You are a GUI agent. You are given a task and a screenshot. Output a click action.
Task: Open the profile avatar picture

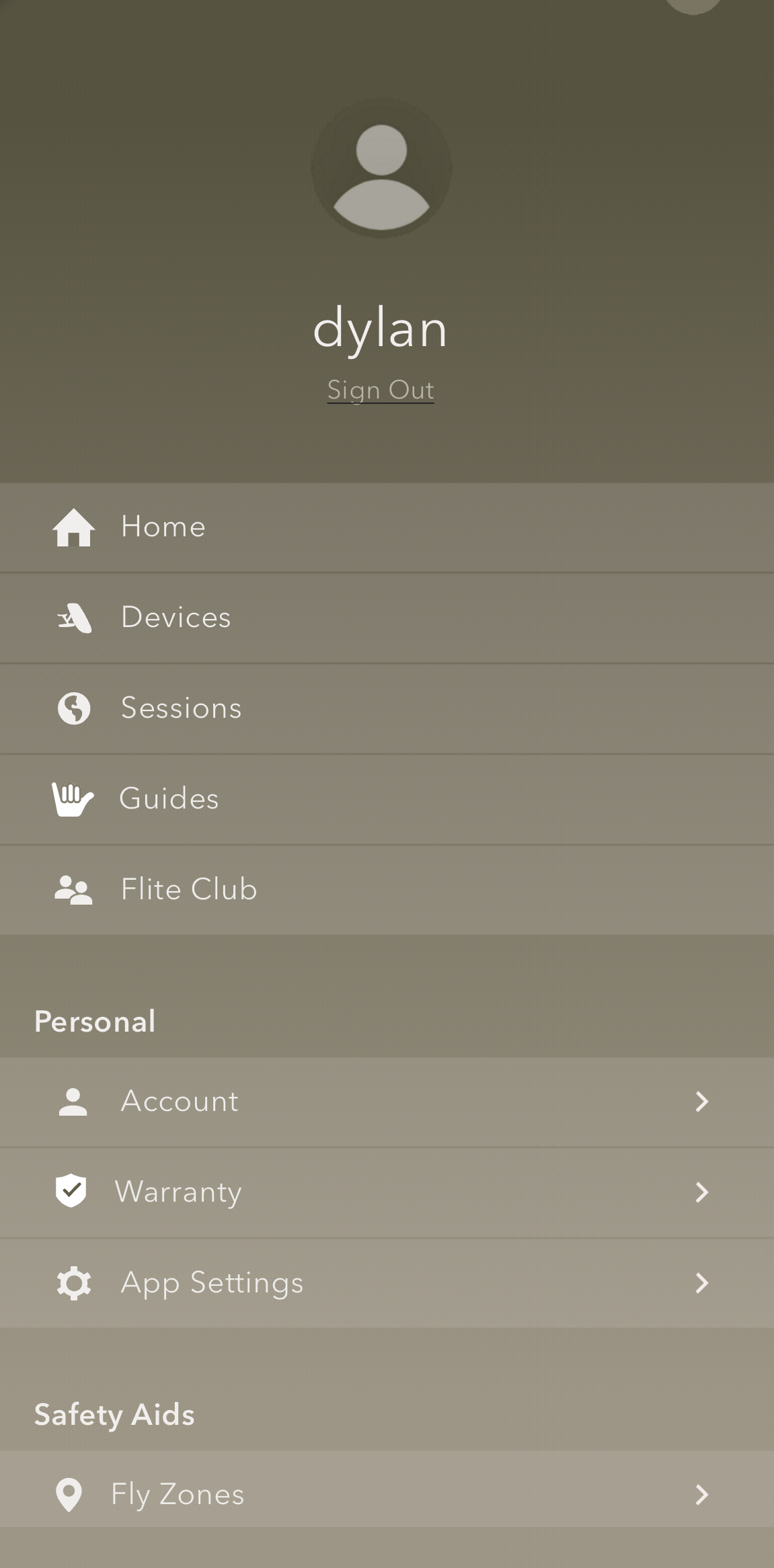381,169
